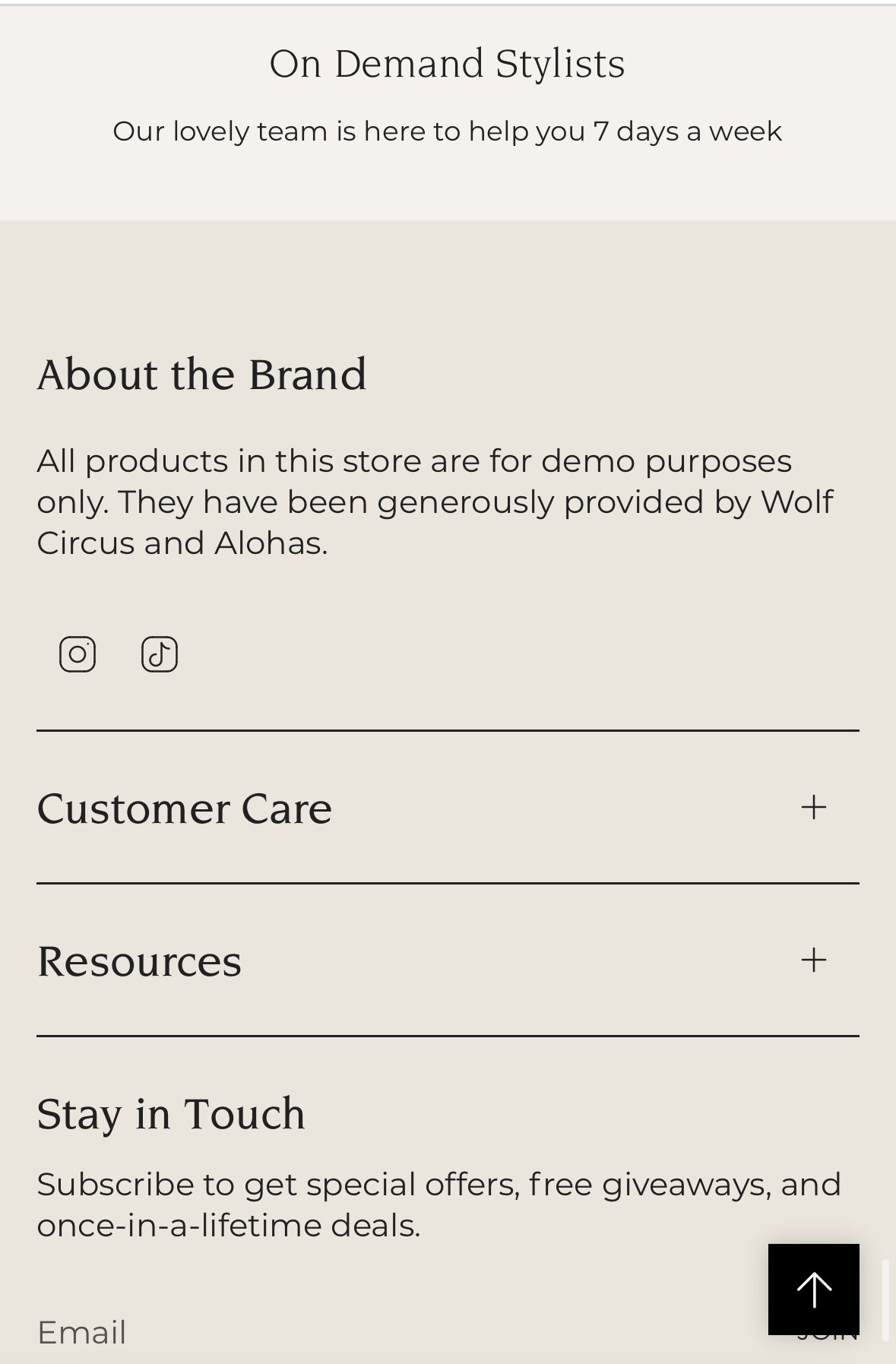
Task: Open the TikTok profile link
Action: pos(160,654)
